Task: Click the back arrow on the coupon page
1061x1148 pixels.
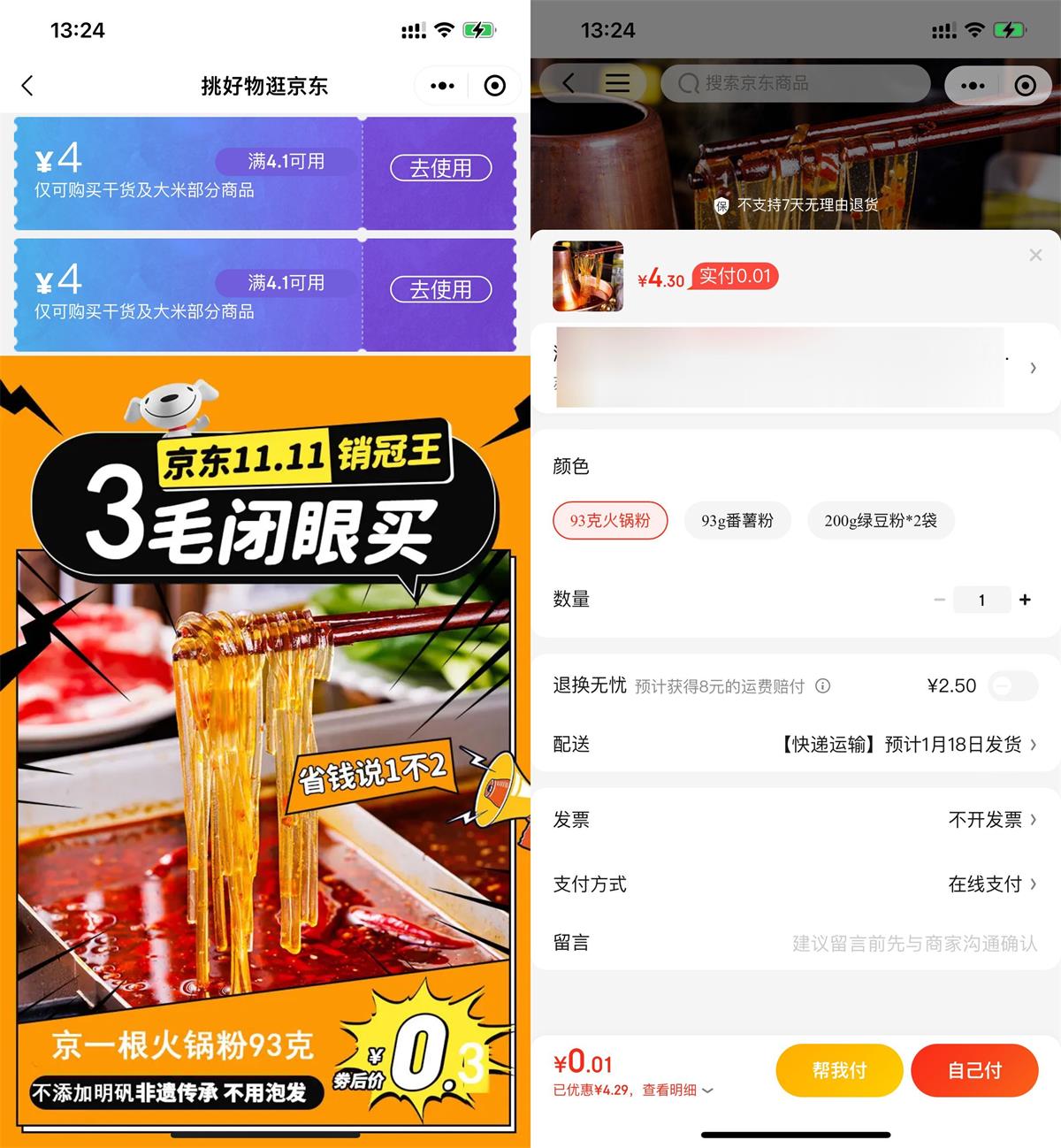Action: (27, 86)
